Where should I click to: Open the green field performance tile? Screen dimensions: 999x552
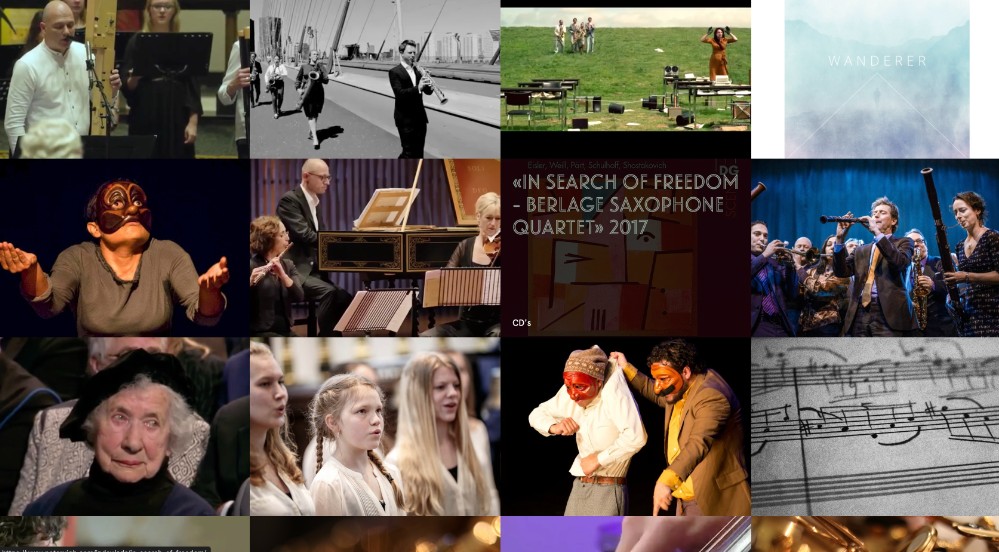coord(625,70)
